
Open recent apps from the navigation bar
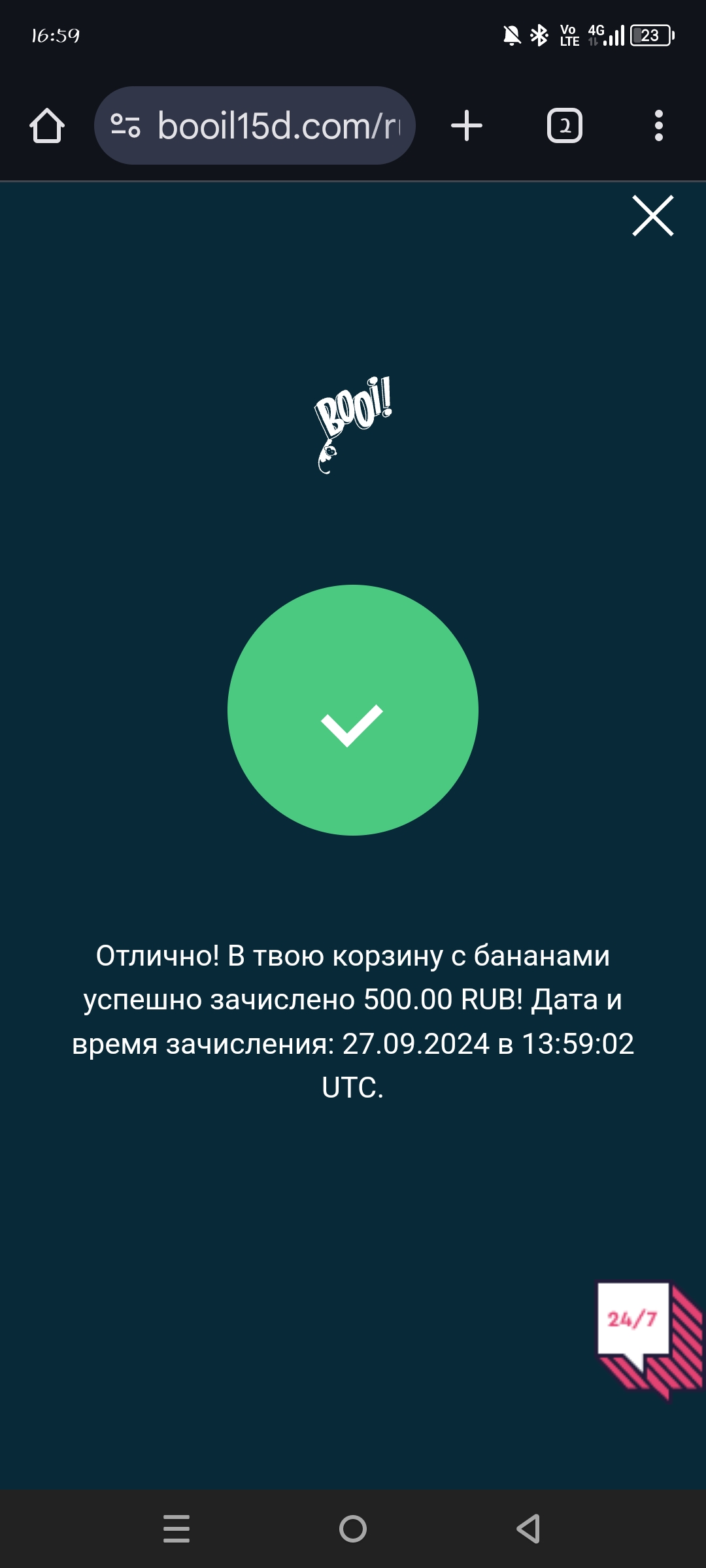pos(176,1529)
